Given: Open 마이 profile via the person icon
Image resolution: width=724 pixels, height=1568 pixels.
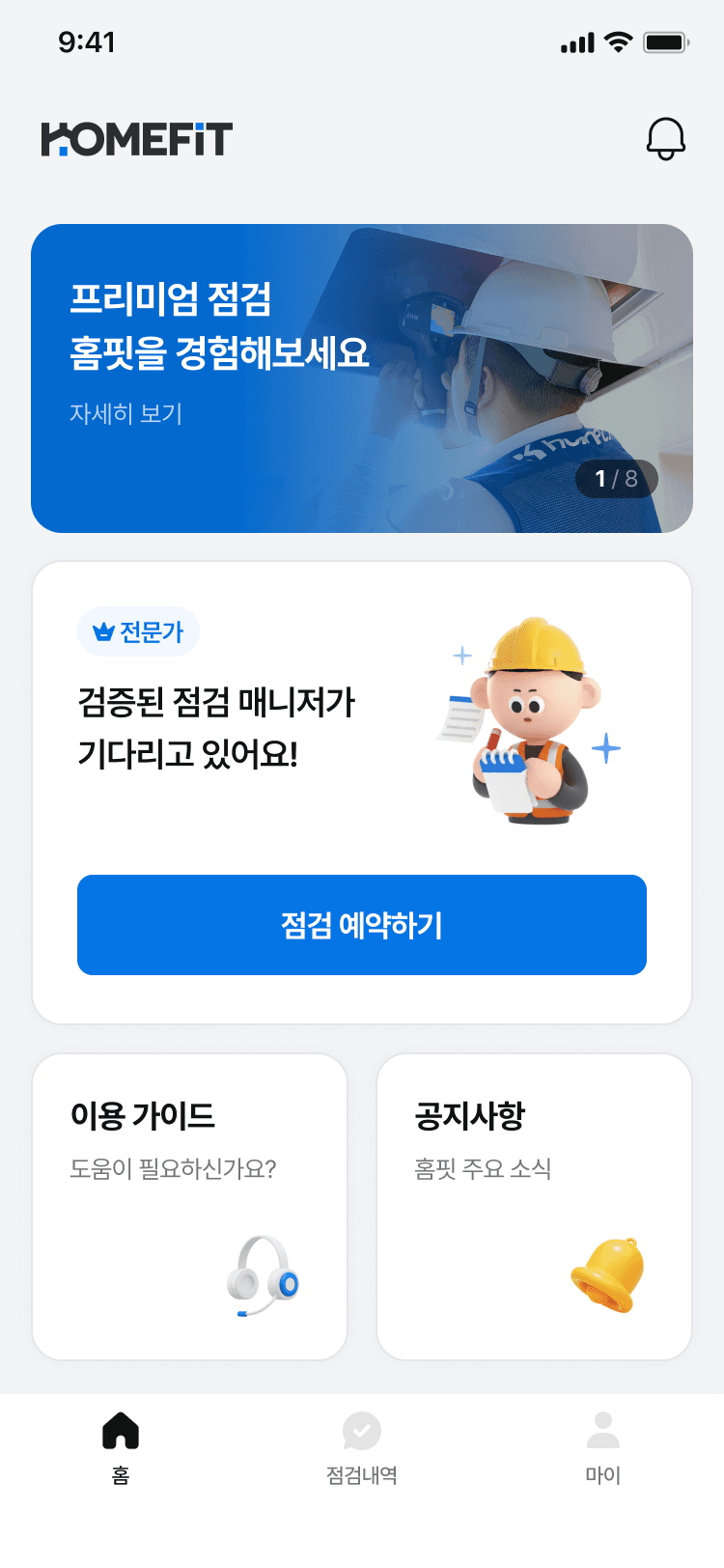Looking at the screenshot, I should coord(602,1430).
